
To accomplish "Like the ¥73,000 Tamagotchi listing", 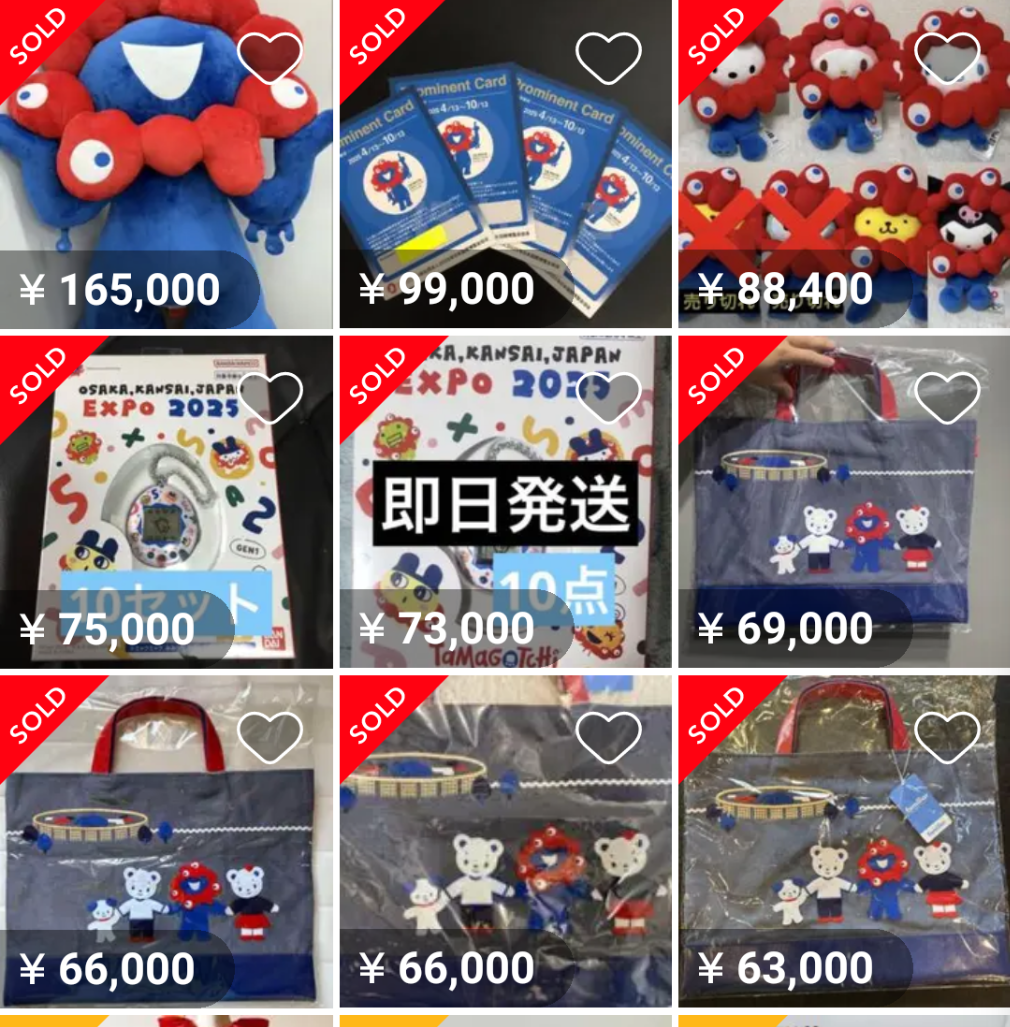I will click(609, 398).
